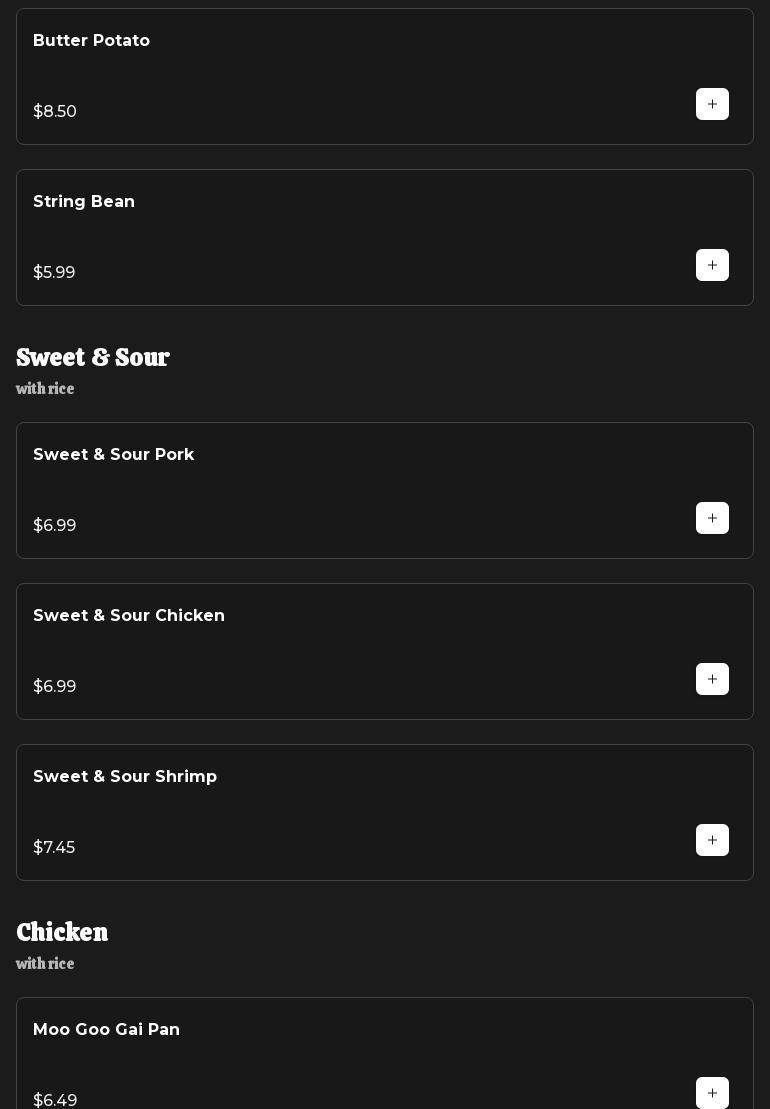
Task: Add Sweet & Sour Shrimp to the order
Action: [712, 840]
